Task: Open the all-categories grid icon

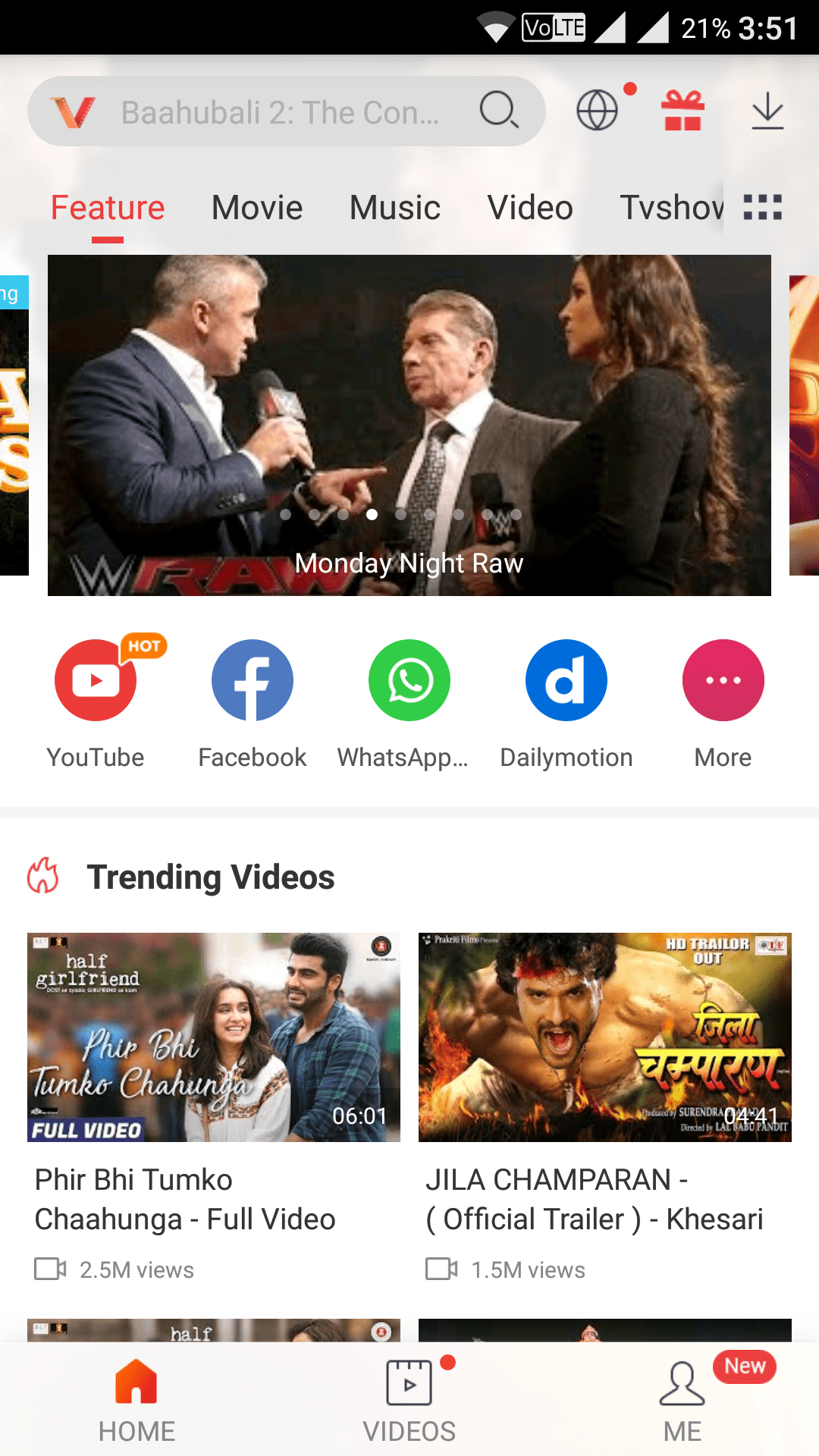Action: click(x=762, y=208)
